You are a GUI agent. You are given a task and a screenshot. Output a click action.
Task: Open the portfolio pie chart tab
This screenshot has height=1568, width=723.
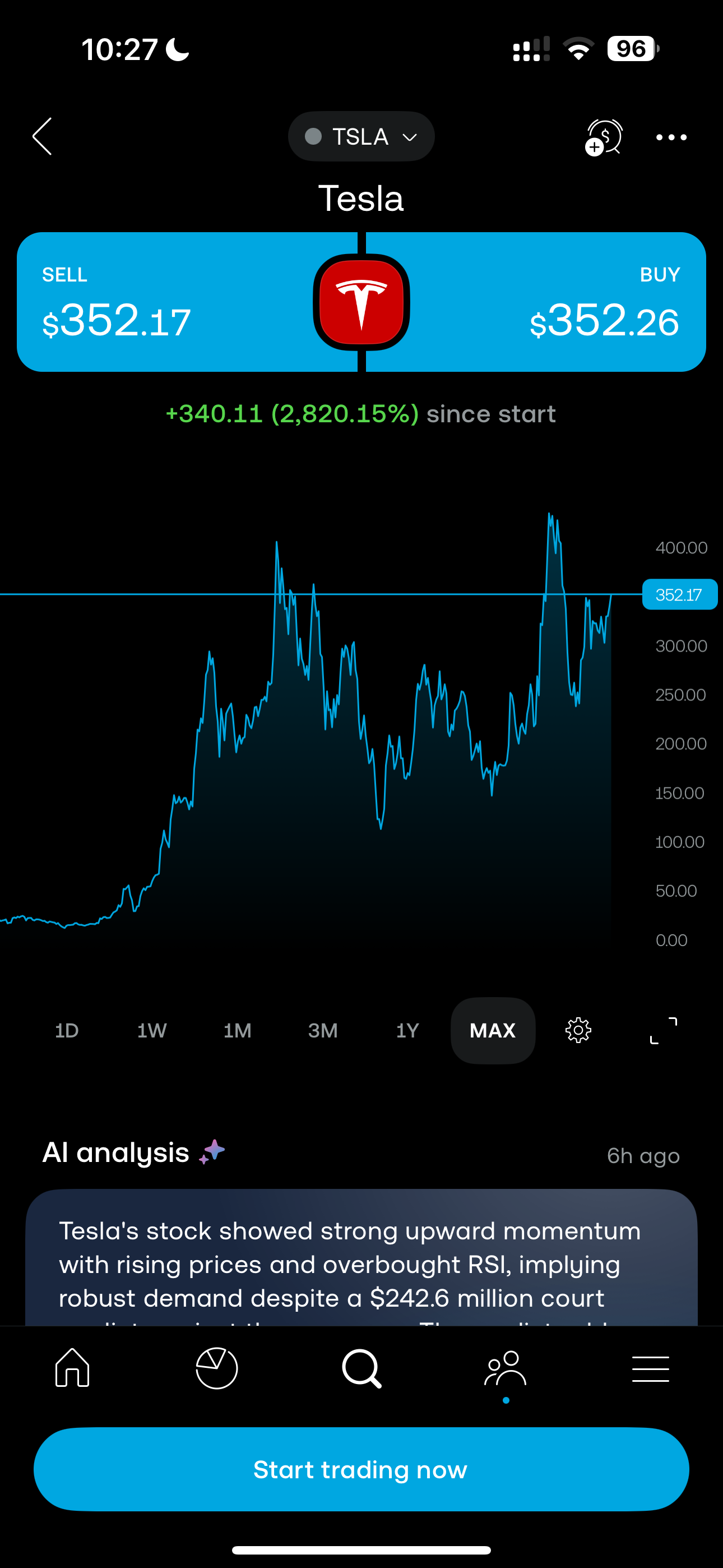tap(217, 1368)
